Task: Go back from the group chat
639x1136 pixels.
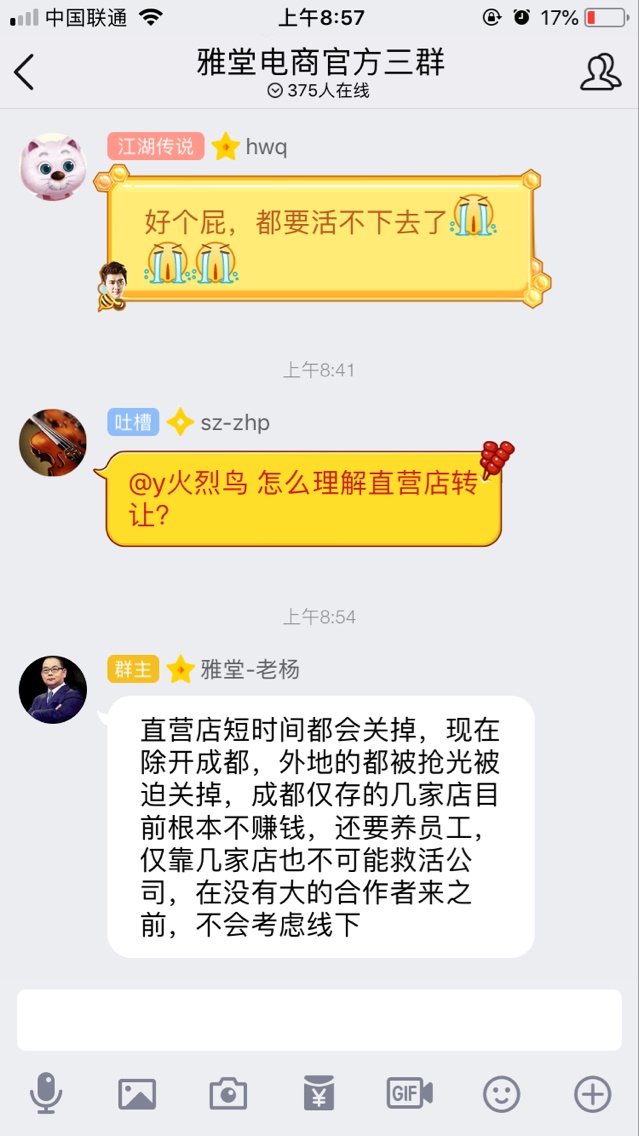Action: [25, 72]
